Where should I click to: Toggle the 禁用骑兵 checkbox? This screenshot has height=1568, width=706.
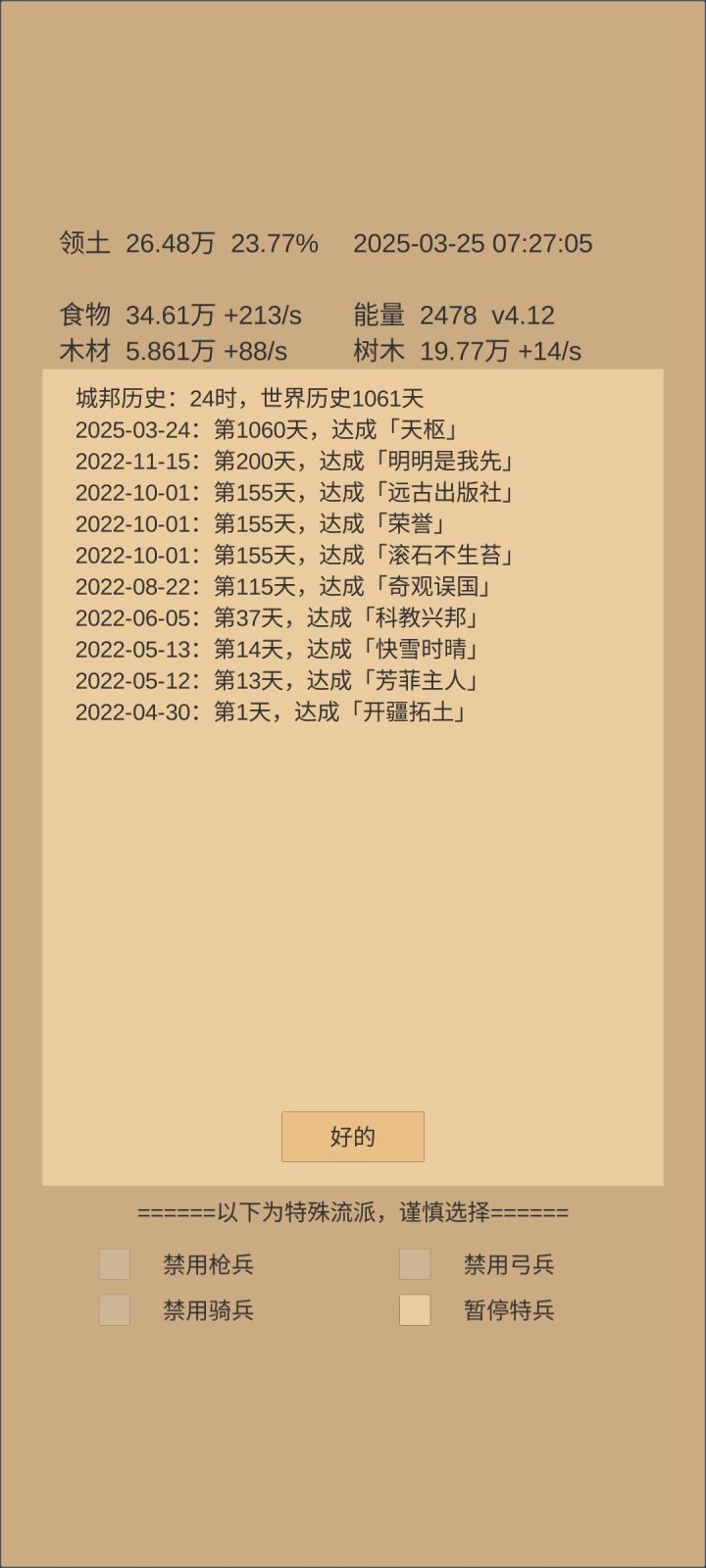point(115,1310)
